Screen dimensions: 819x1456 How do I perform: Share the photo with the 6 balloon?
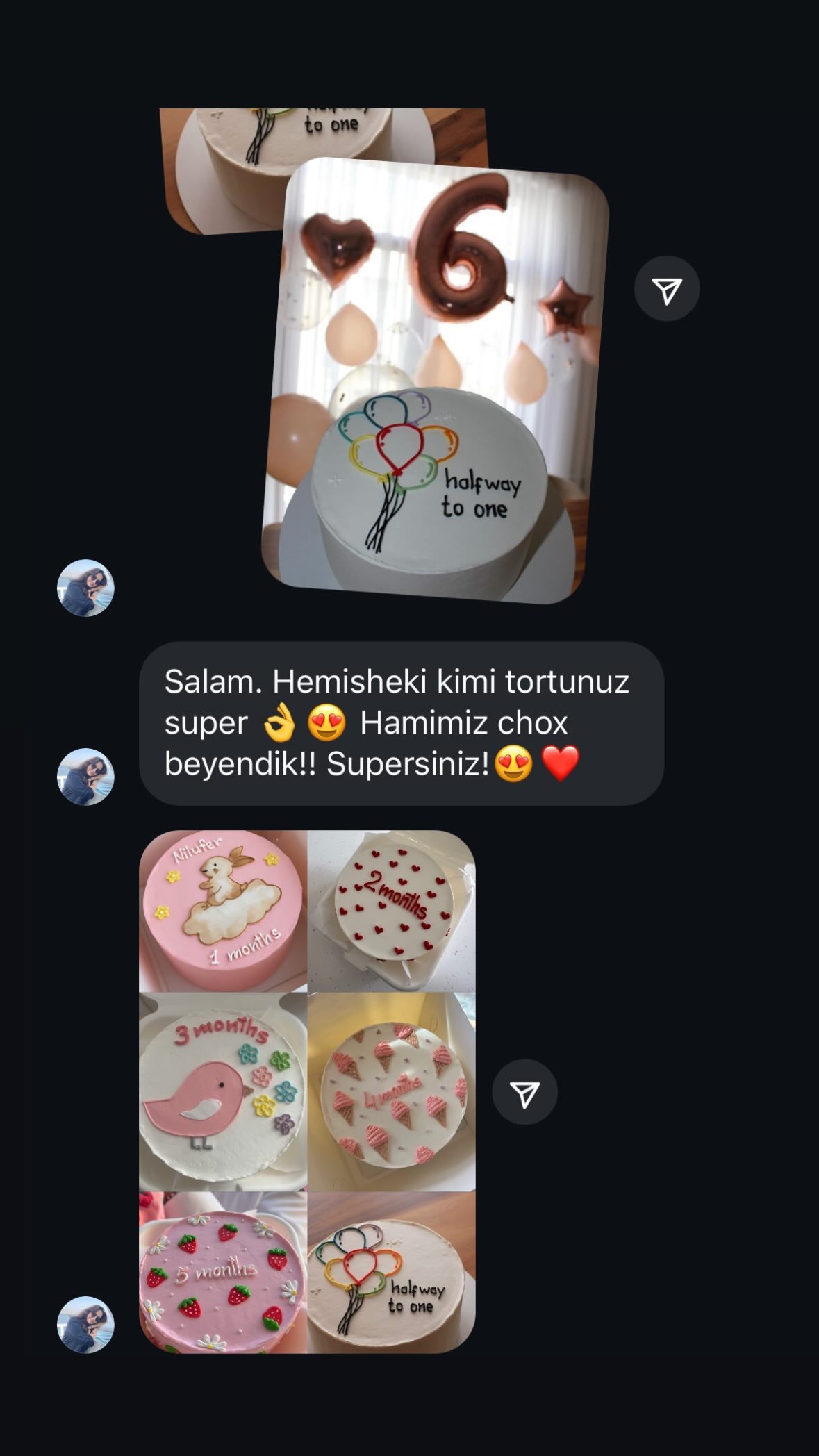667,289
